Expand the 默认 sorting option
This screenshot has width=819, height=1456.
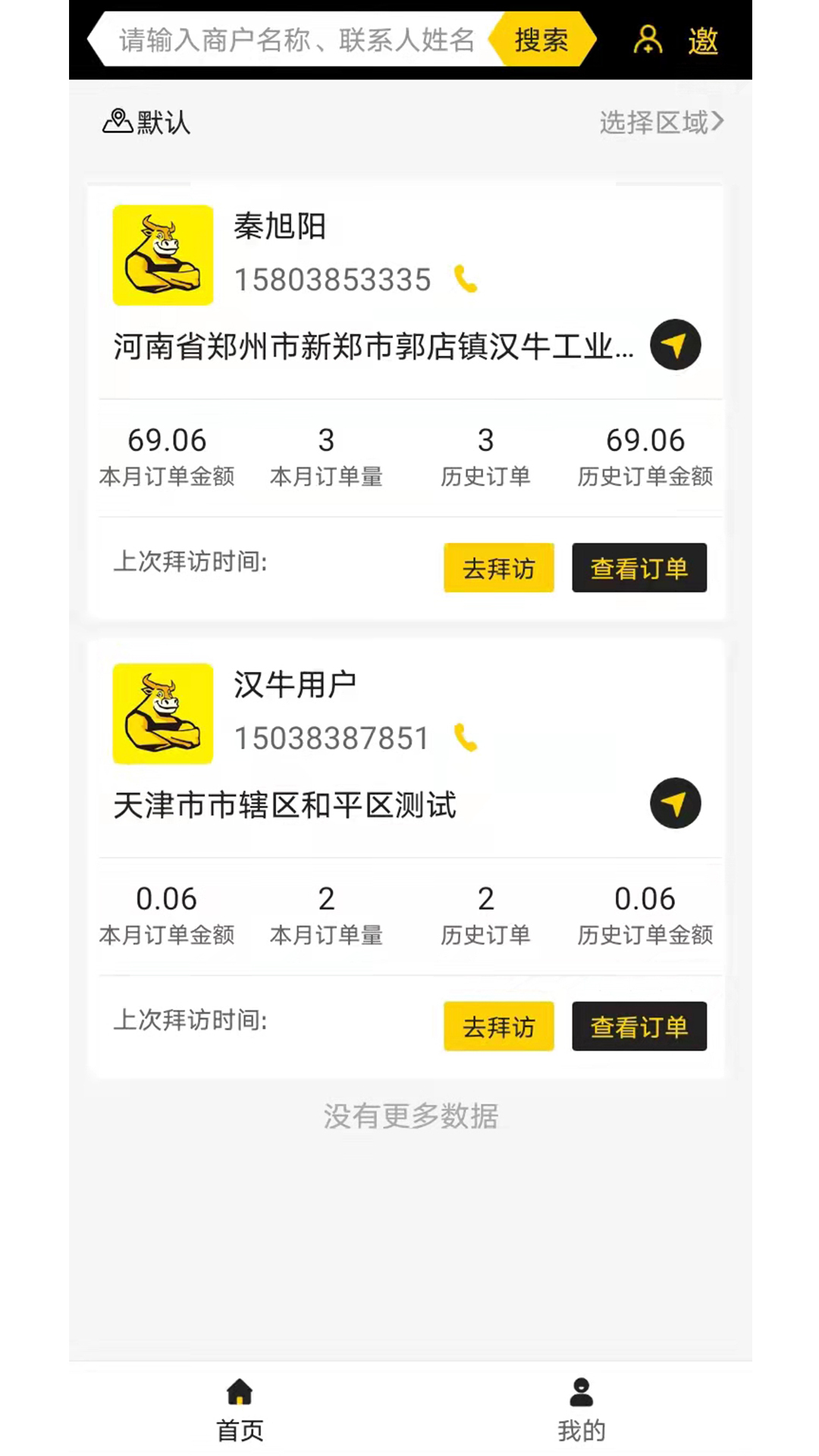(x=162, y=123)
